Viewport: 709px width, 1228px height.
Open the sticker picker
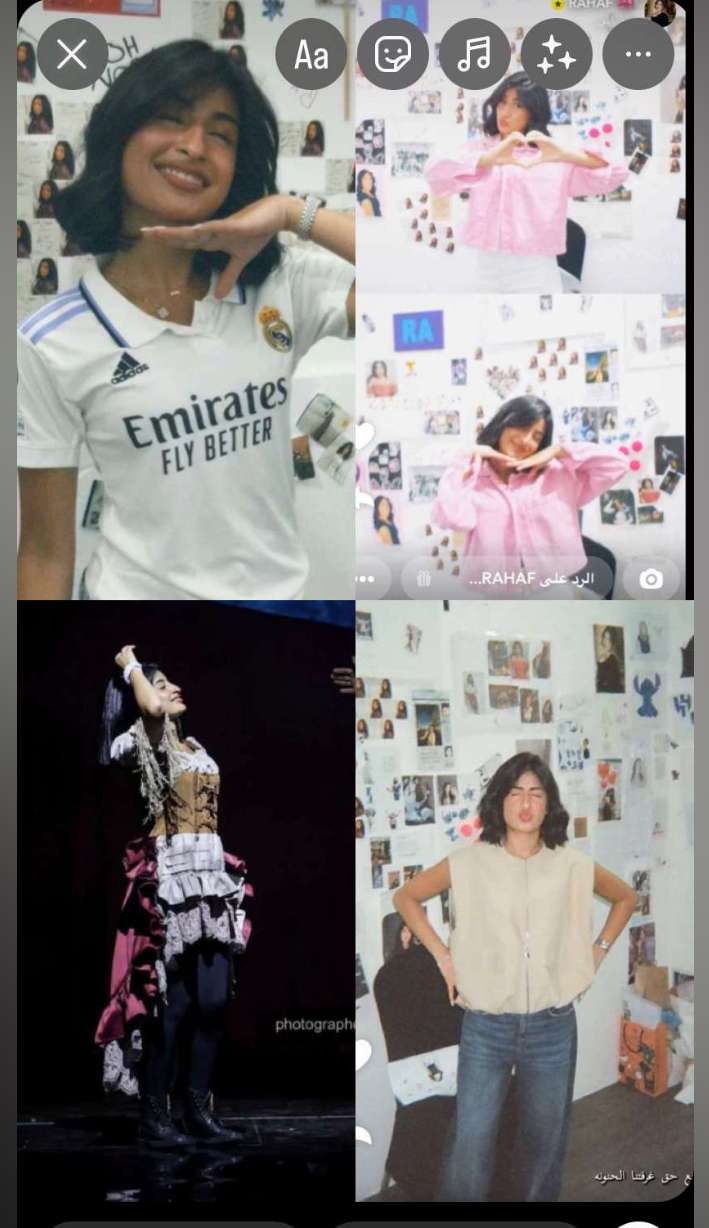coord(393,54)
